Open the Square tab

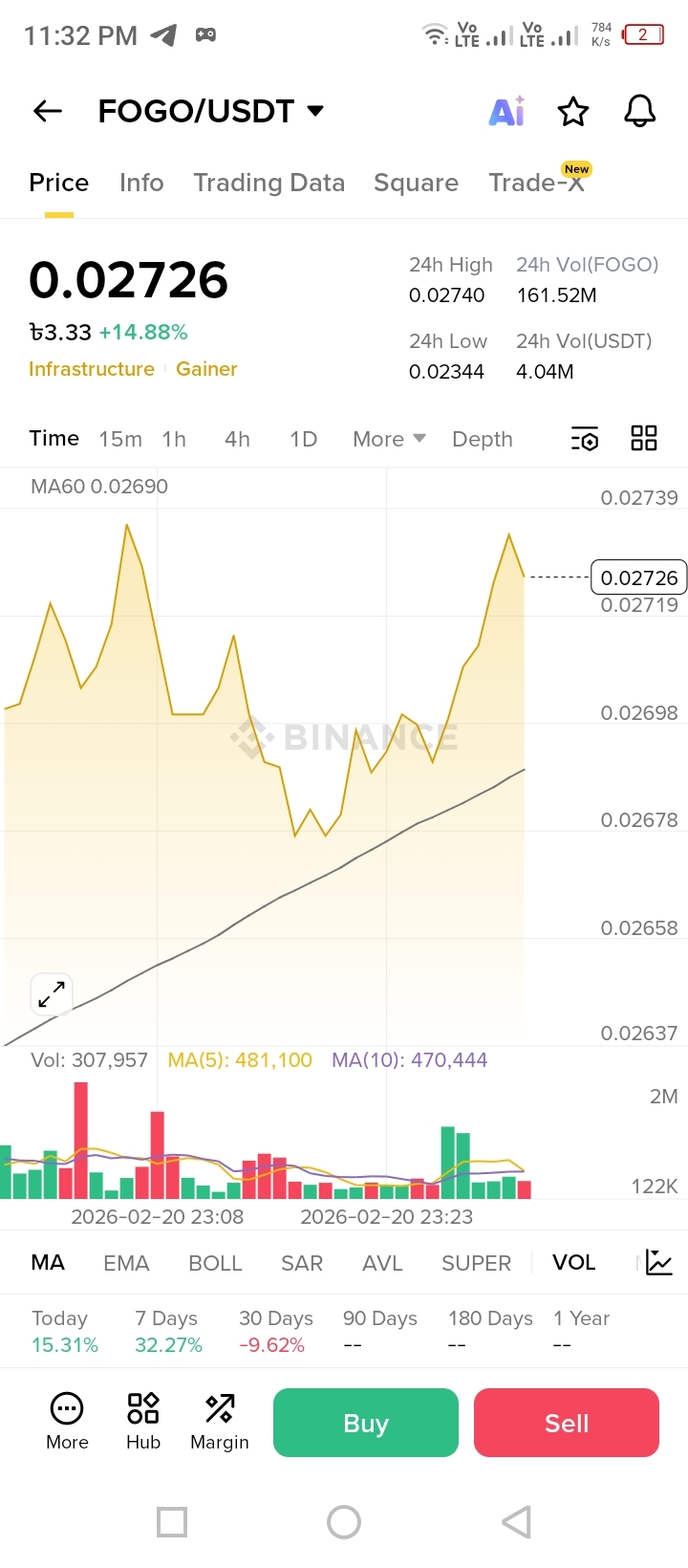[x=416, y=183]
